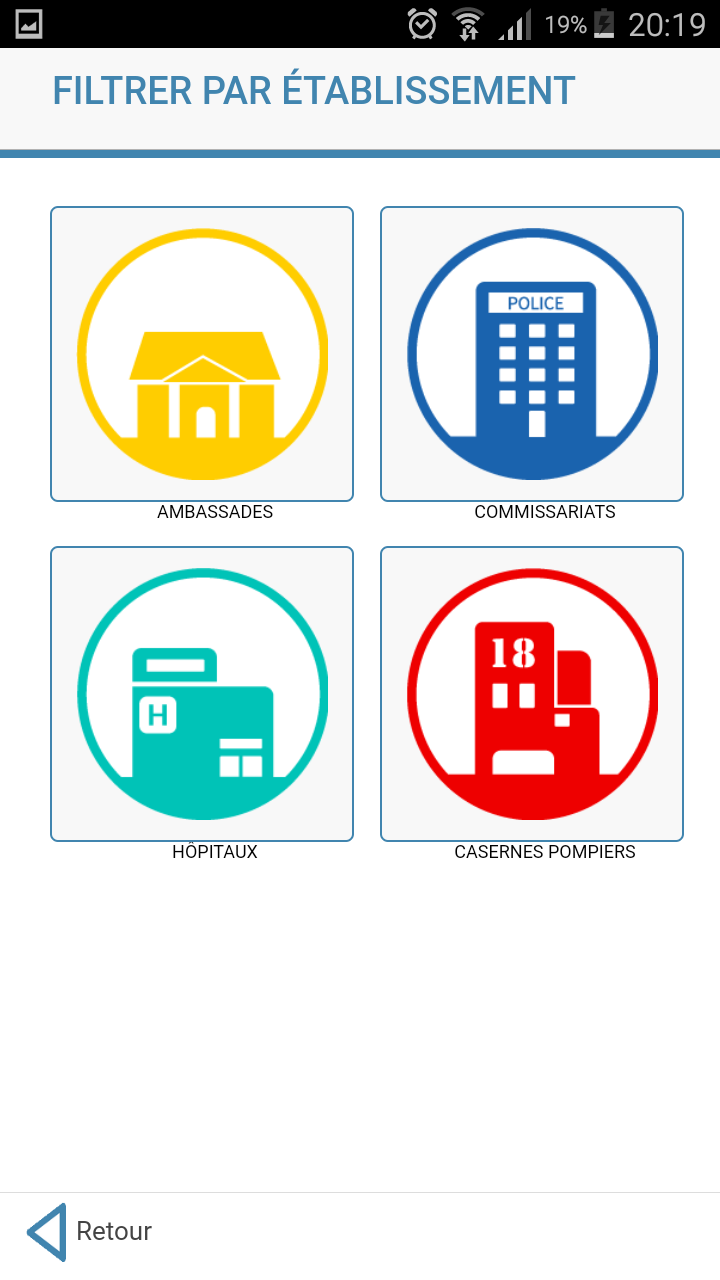720x1280 pixels.
Task: Filter by Commissariats police tile
Action: 532,354
